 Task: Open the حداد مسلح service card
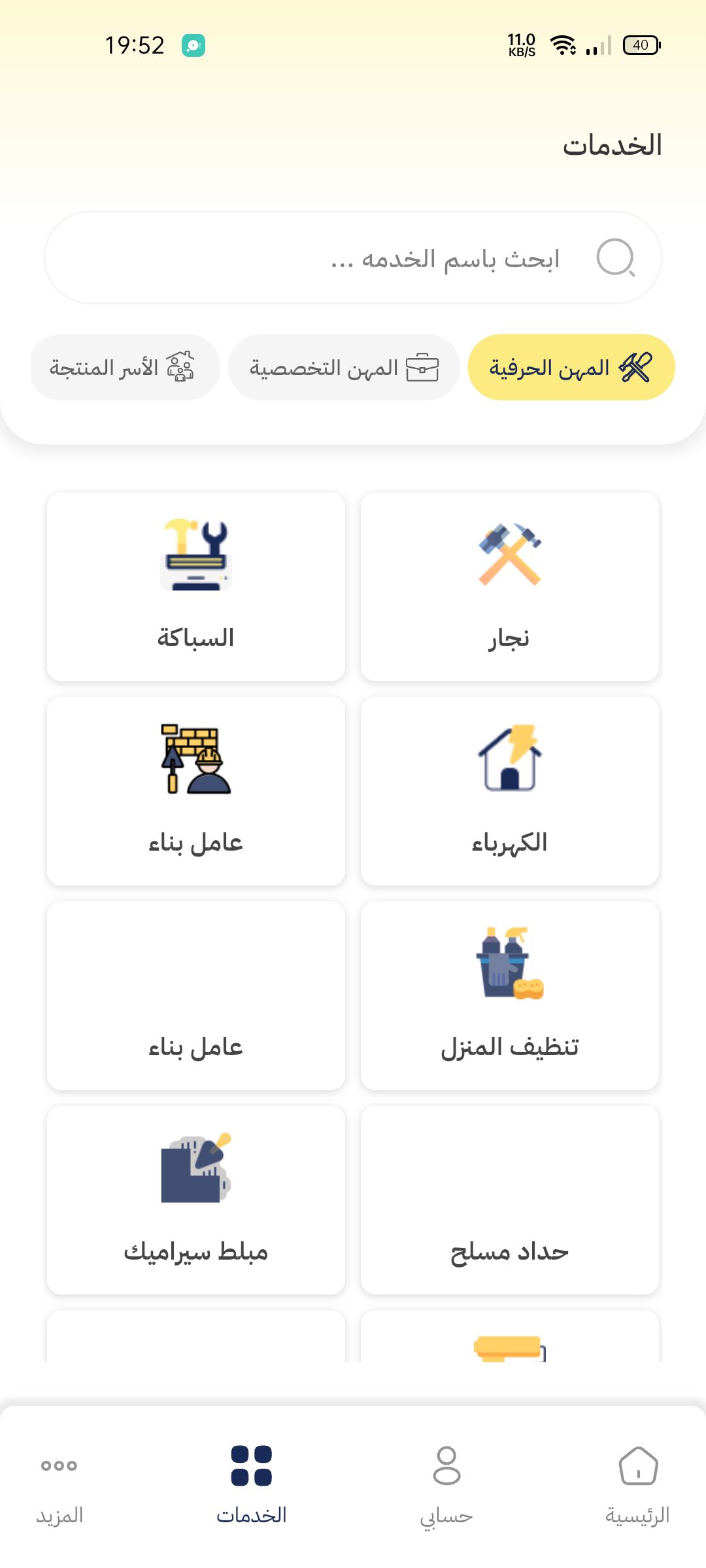pos(509,1200)
